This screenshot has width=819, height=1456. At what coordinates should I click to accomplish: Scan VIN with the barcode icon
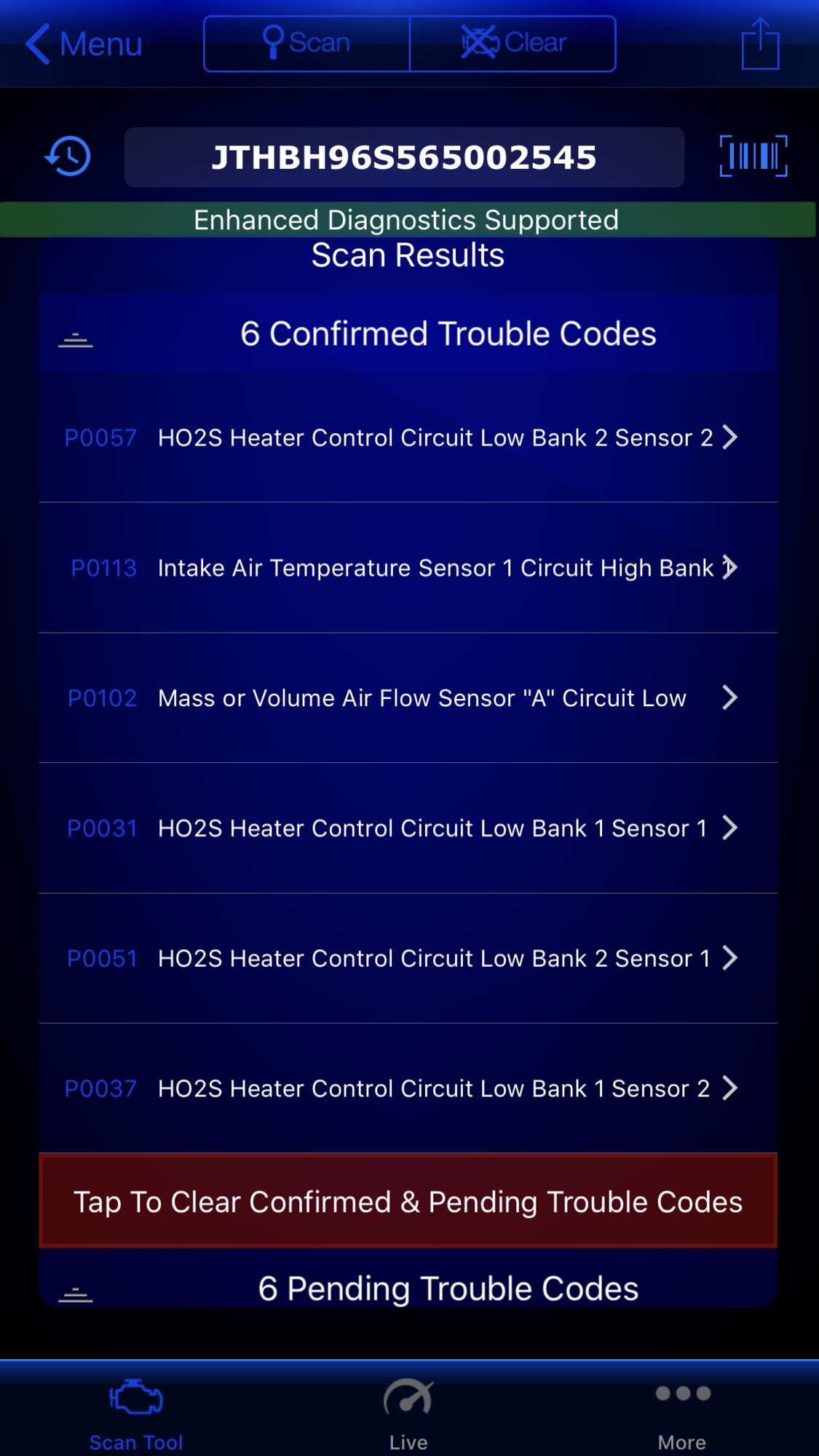click(753, 156)
